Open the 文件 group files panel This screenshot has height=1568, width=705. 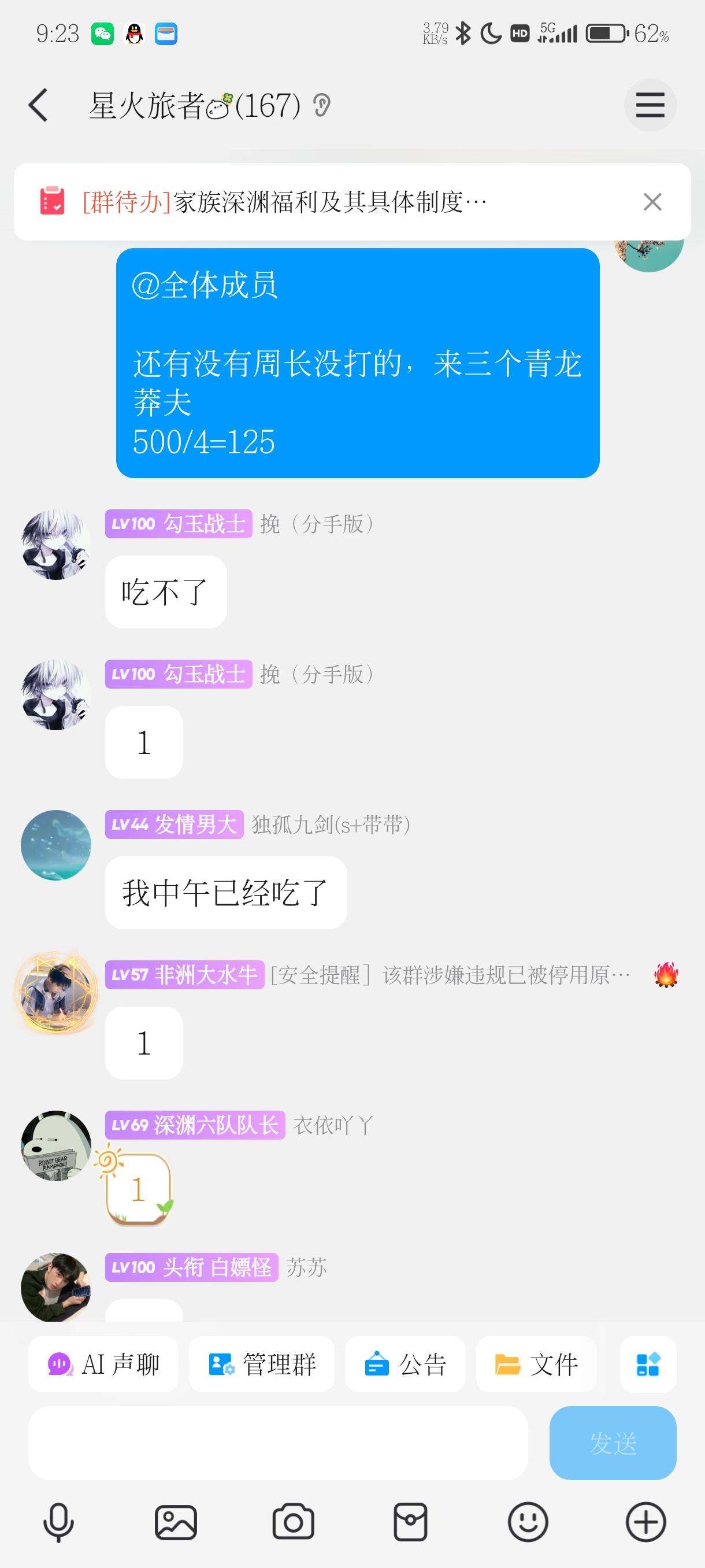[x=536, y=1364]
